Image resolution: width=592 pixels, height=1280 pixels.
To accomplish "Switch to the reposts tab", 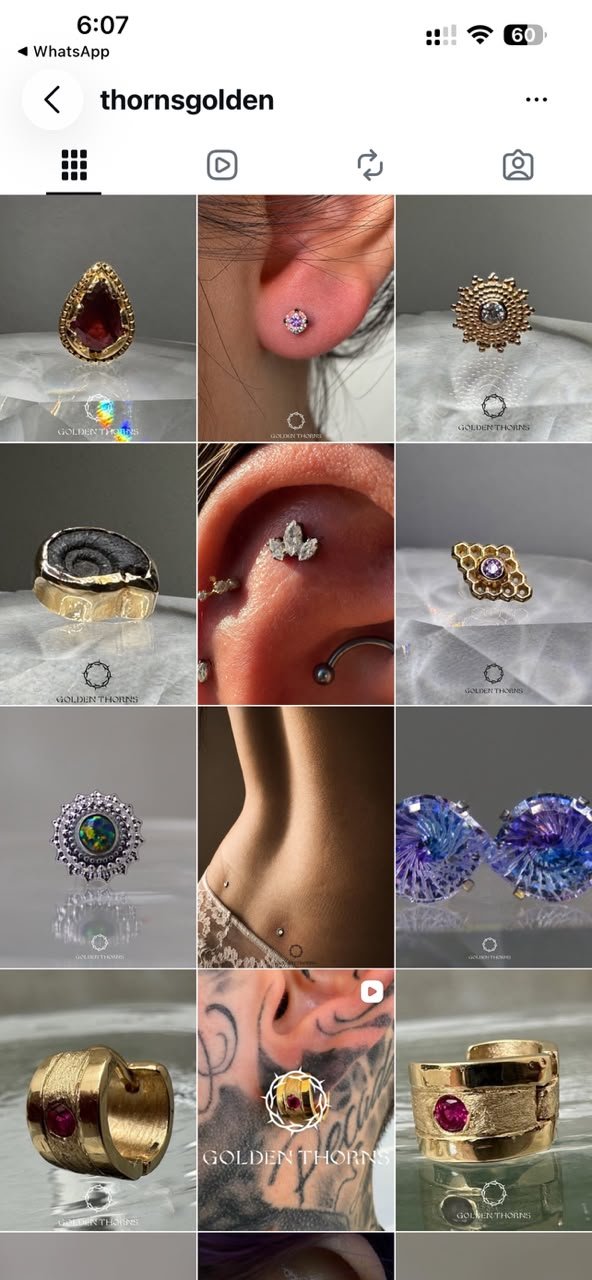I will [x=370, y=165].
